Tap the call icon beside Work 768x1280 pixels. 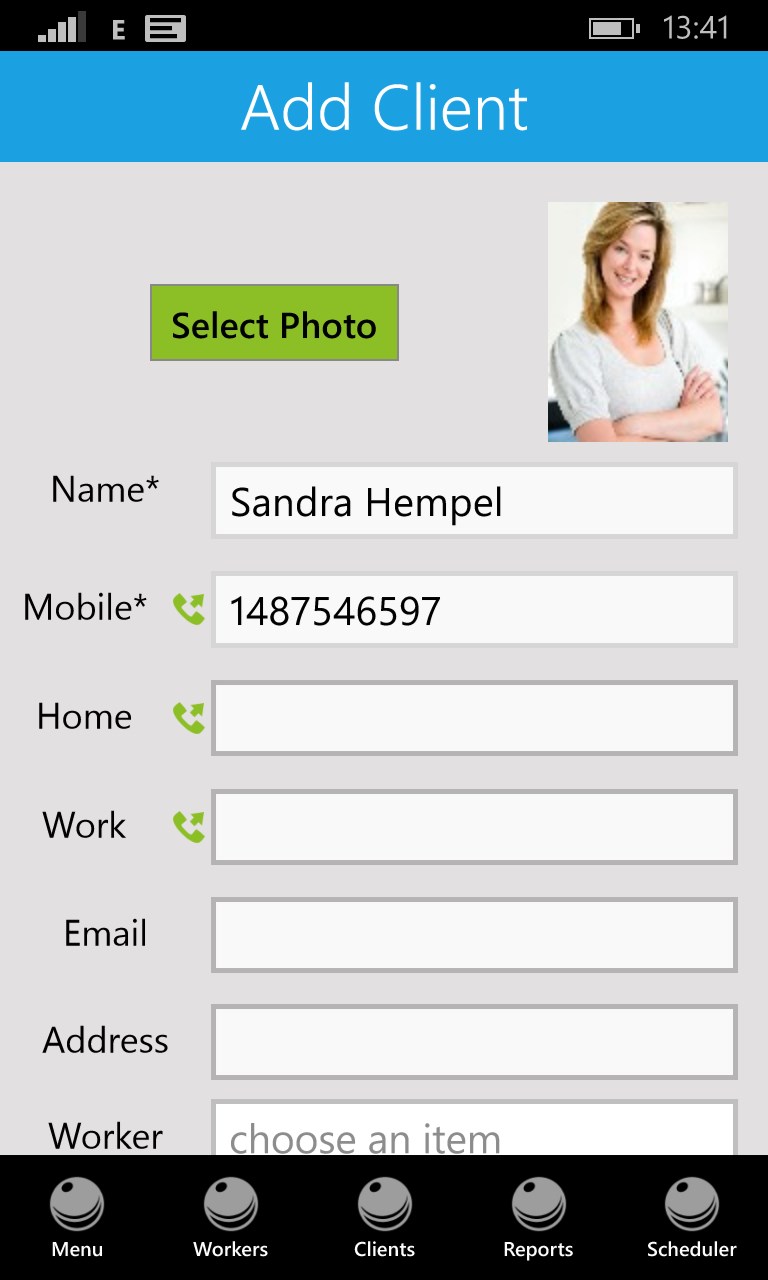pyautogui.click(x=188, y=826)
